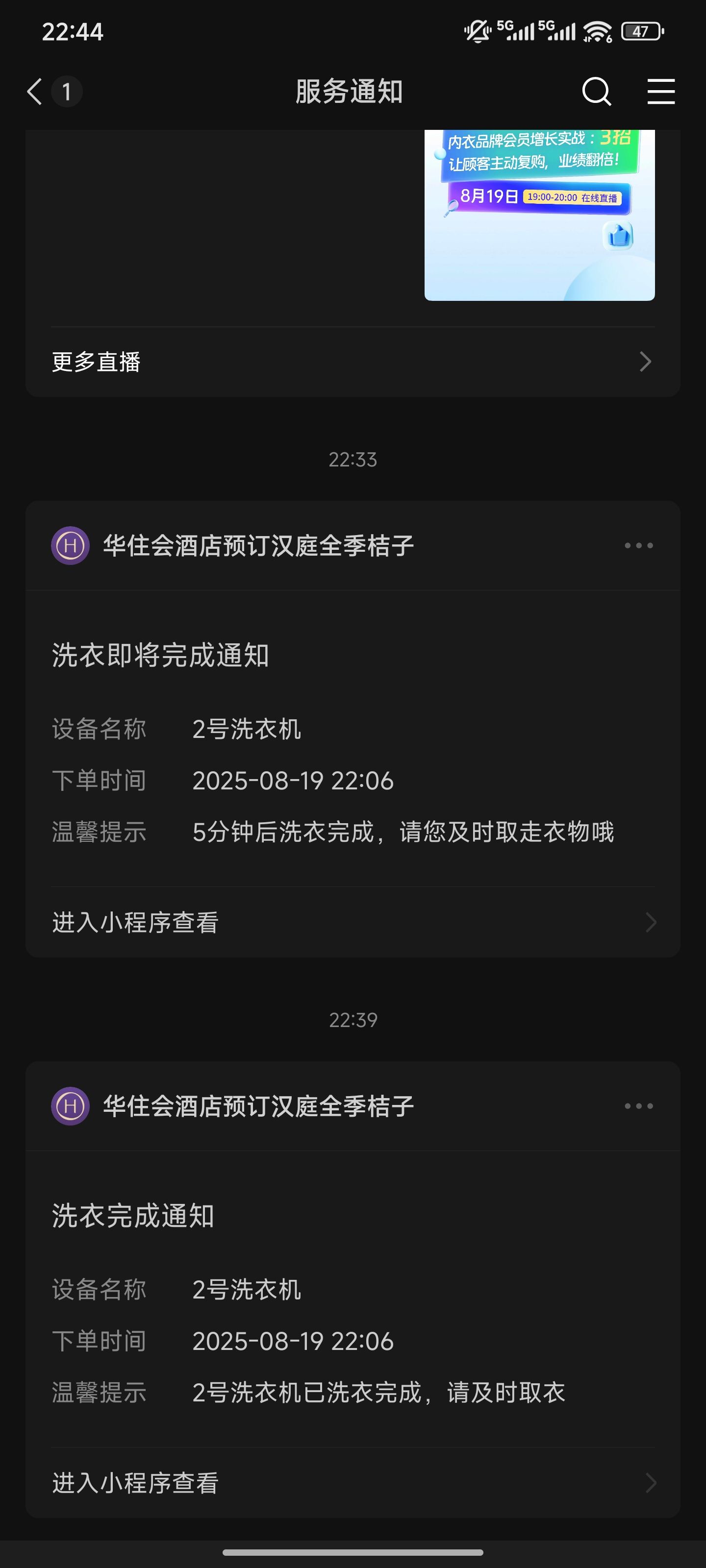Open three-dot options on 洗衣即将完成通知 card

coord(638,545)
